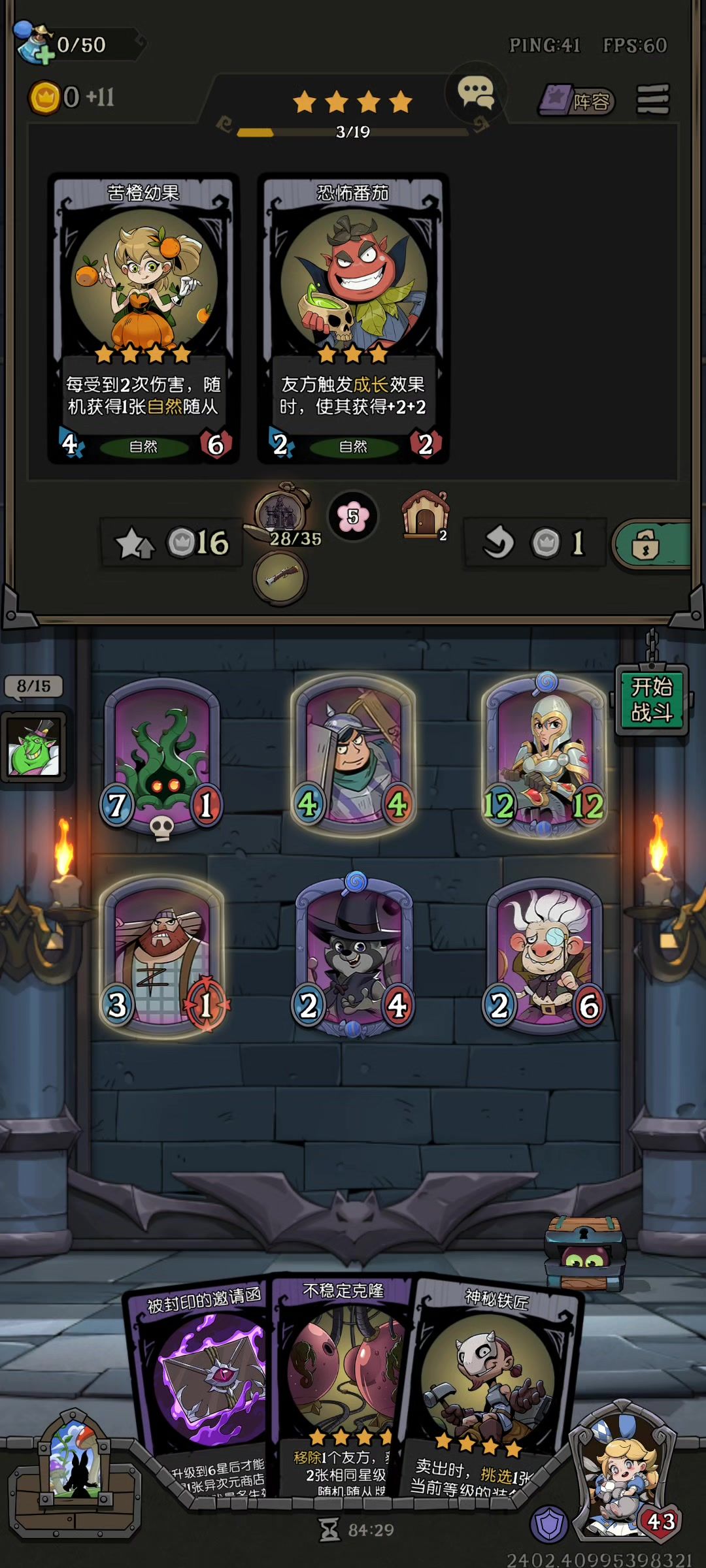Image resolution: width=706 pixels, height=1568 pixels.
Task: Select the 恐怖番茄 shop card
Action: (353, 319)
